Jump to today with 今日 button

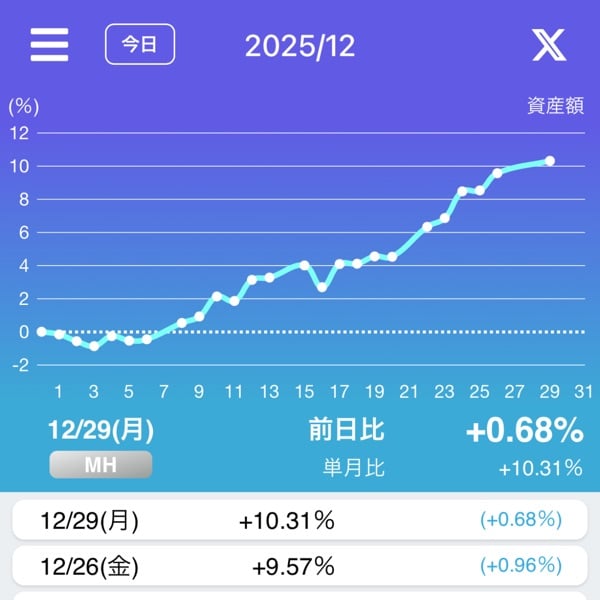(x=140, y=45)
